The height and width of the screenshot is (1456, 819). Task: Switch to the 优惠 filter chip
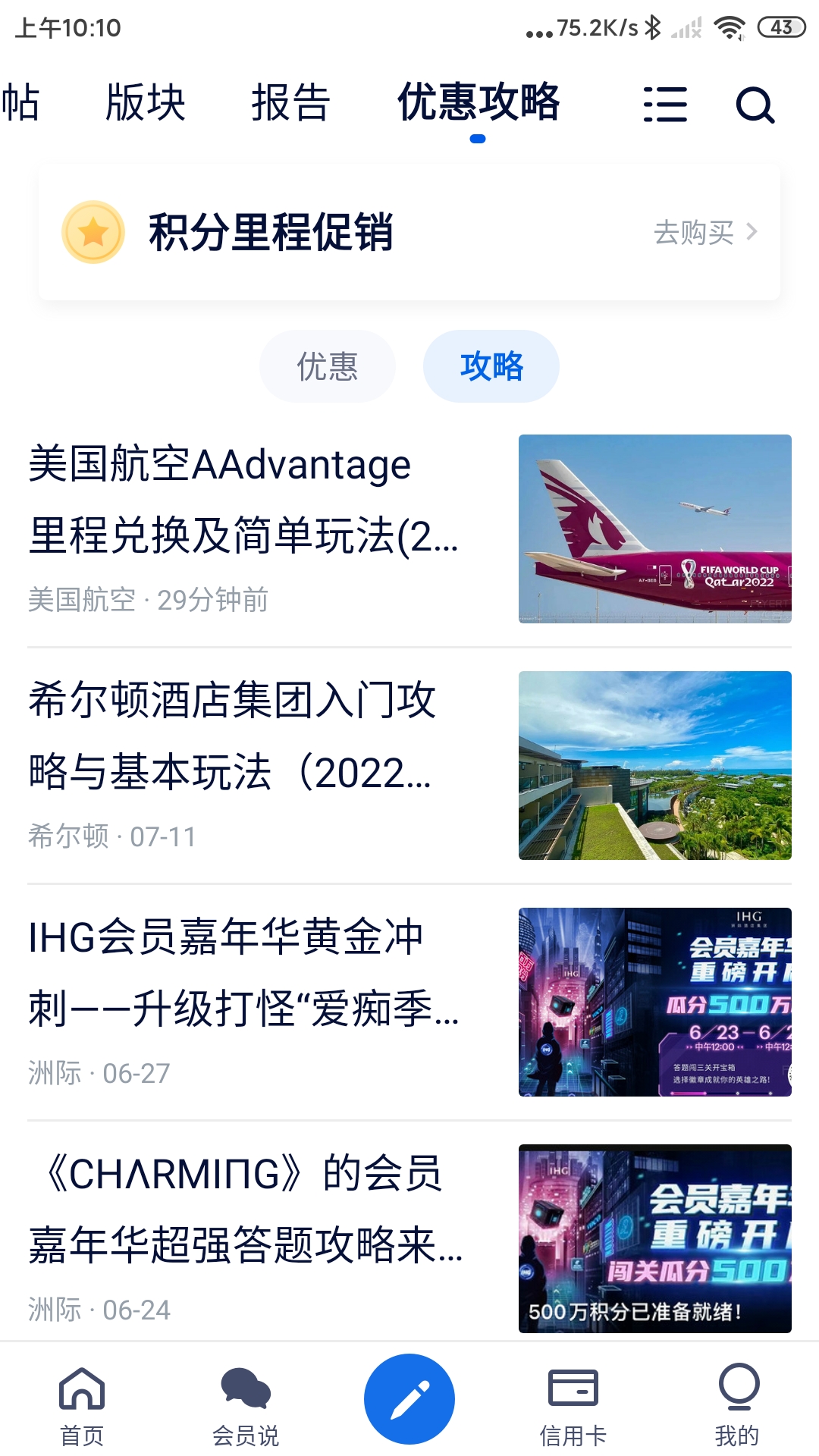click(328, 366)
